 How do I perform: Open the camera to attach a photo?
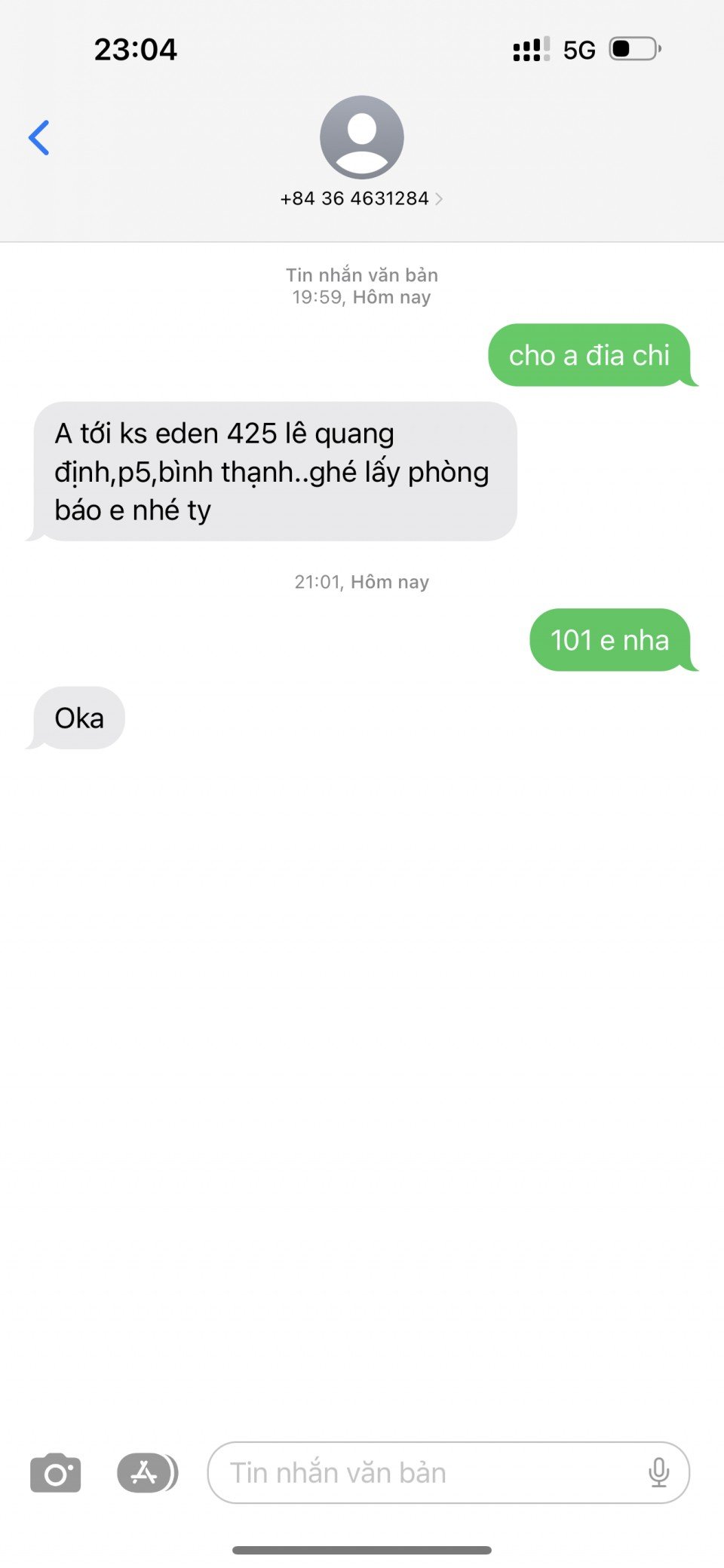point(55,1472)
